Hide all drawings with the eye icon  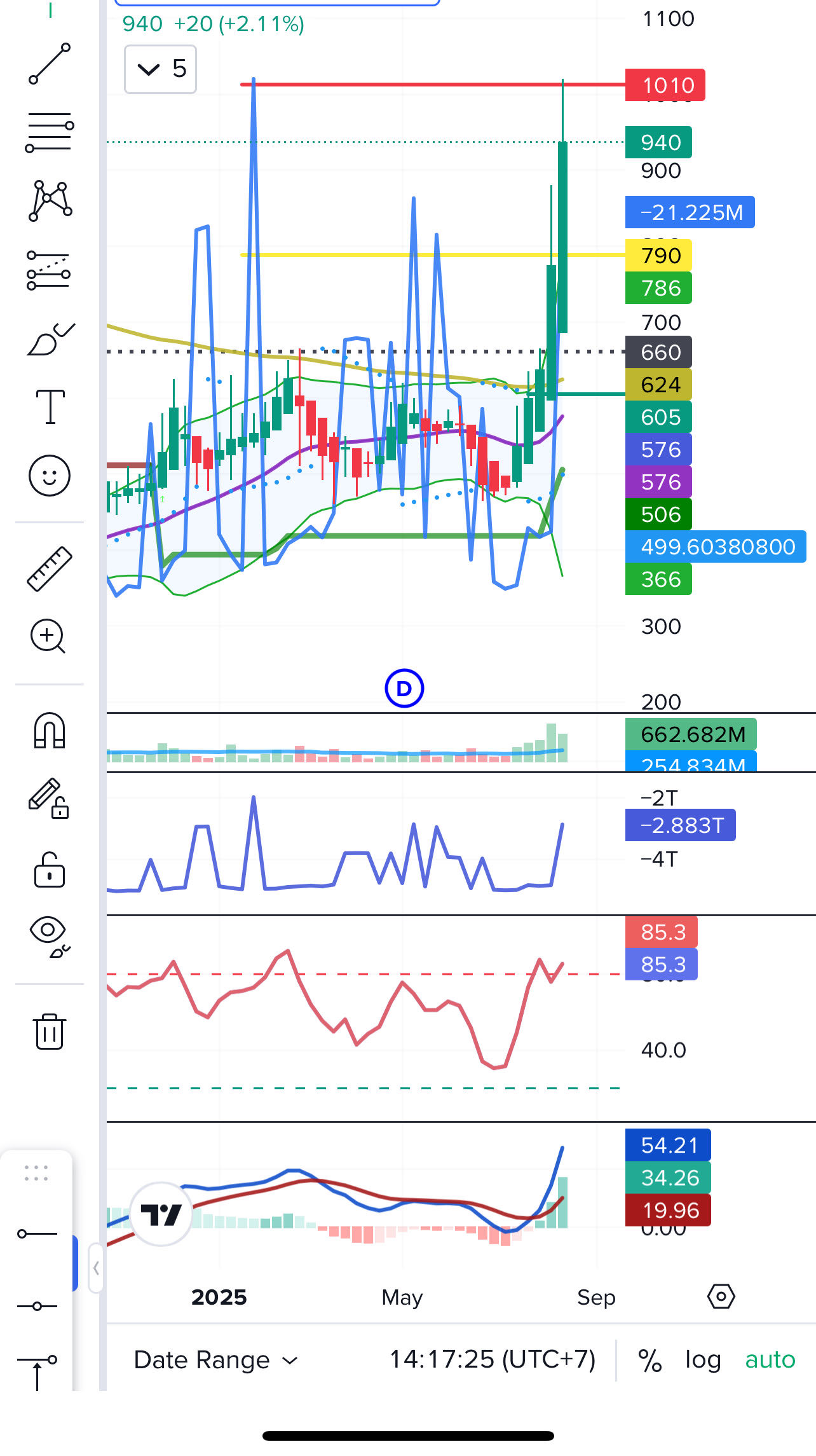(50, 936)
